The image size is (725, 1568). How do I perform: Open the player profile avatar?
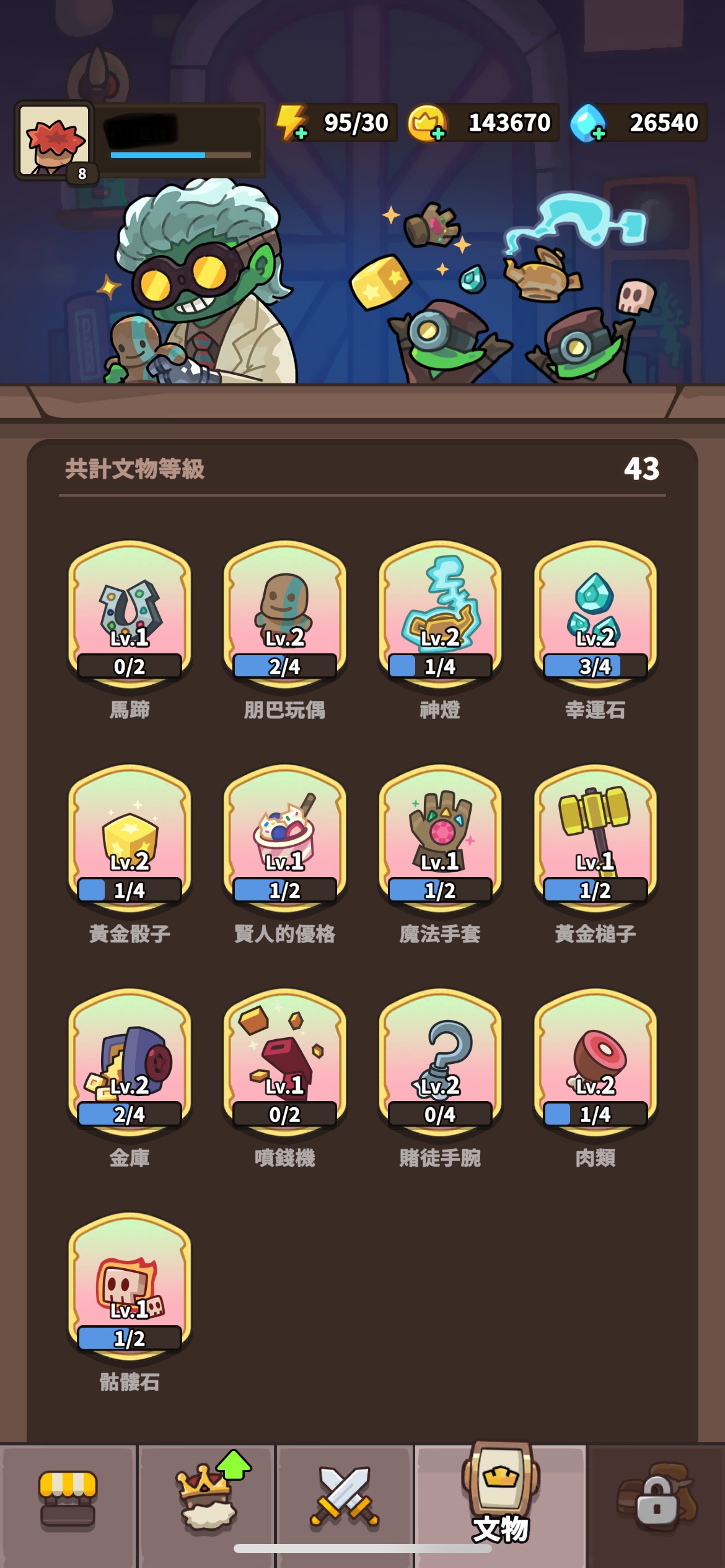pos(55,141)
